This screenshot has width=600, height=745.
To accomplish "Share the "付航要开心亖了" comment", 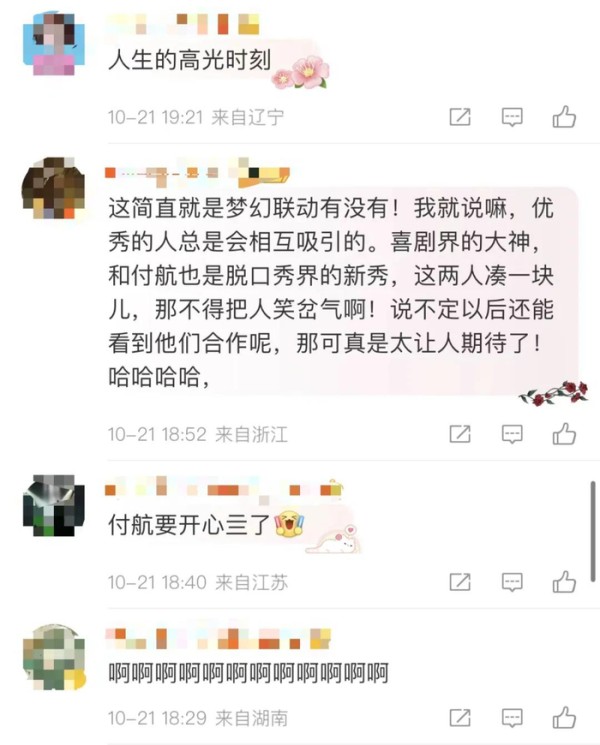I will (460, 581).
